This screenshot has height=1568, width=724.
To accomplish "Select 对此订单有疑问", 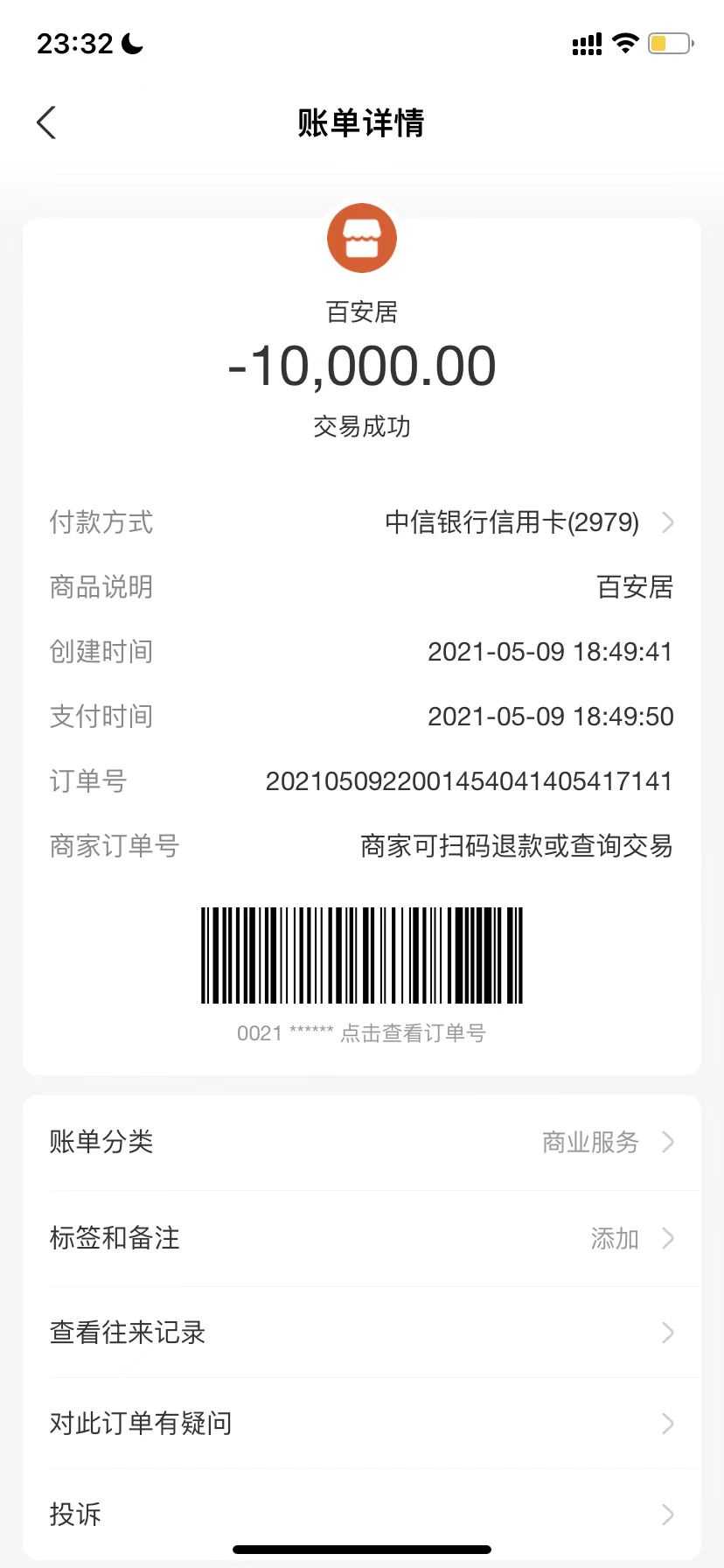I will coord(362,1424).
